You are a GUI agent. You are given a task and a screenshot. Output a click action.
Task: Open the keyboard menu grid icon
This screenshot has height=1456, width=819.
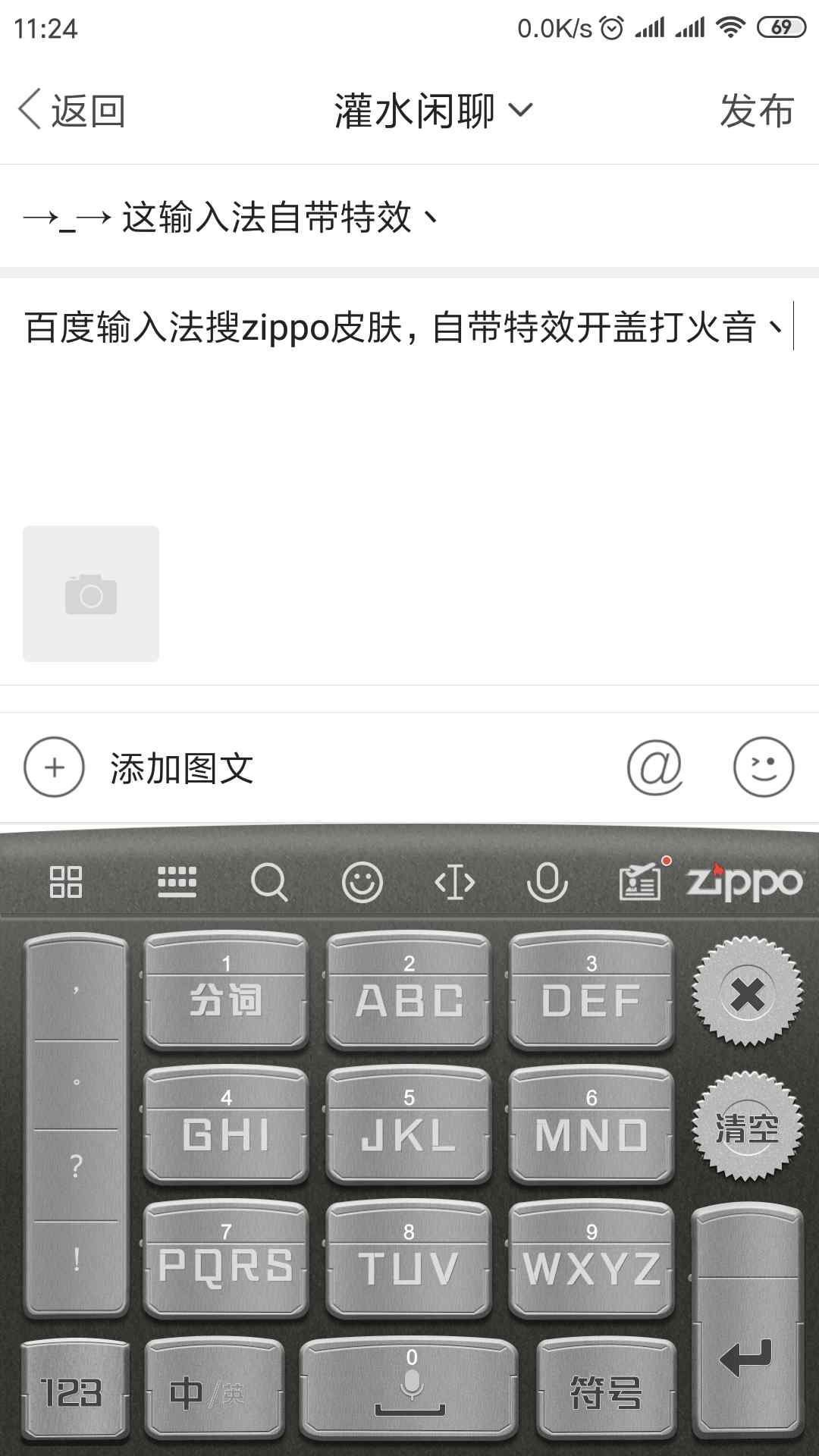[x=66, y=882]
